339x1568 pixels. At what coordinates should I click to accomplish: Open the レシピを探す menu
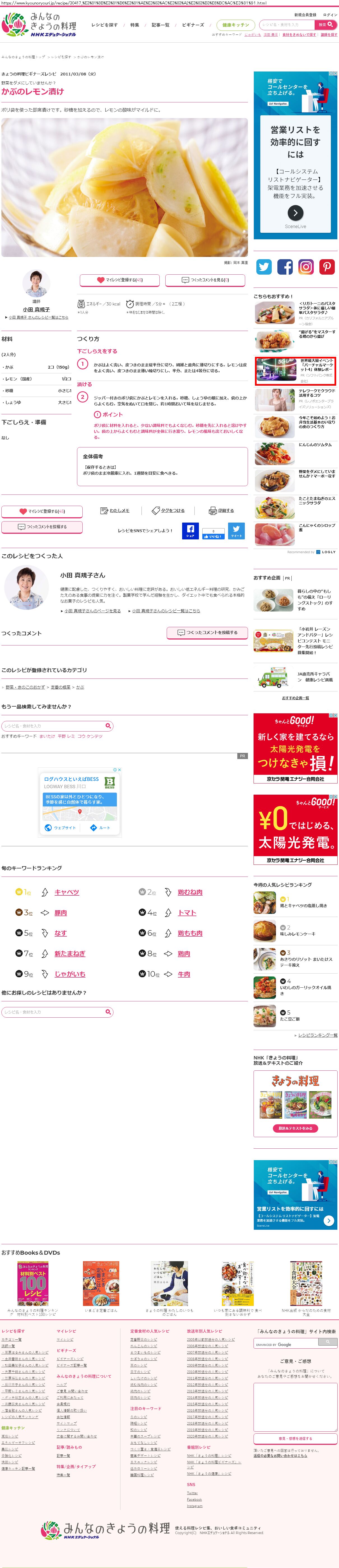[105, 25]
